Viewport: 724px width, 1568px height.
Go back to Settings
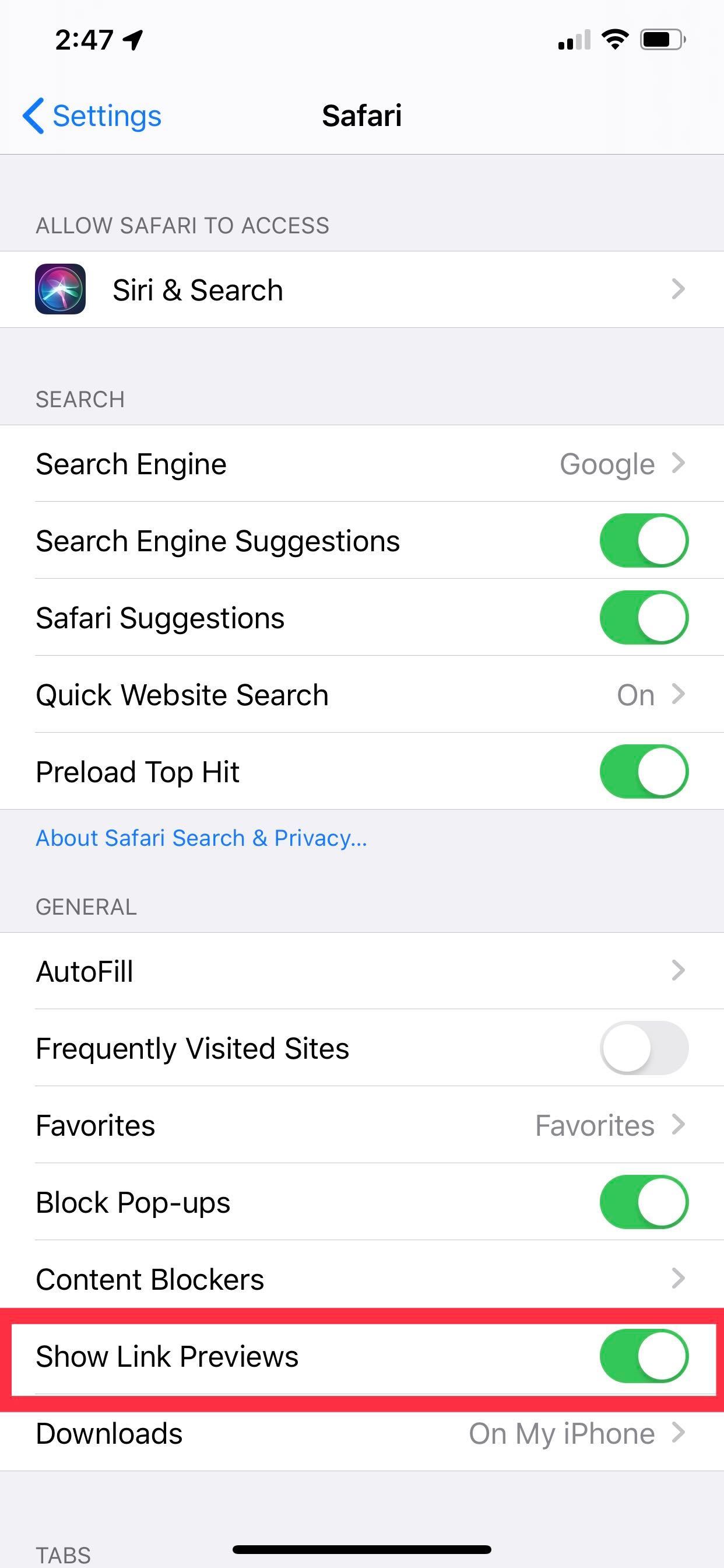(x=92, y=116)
